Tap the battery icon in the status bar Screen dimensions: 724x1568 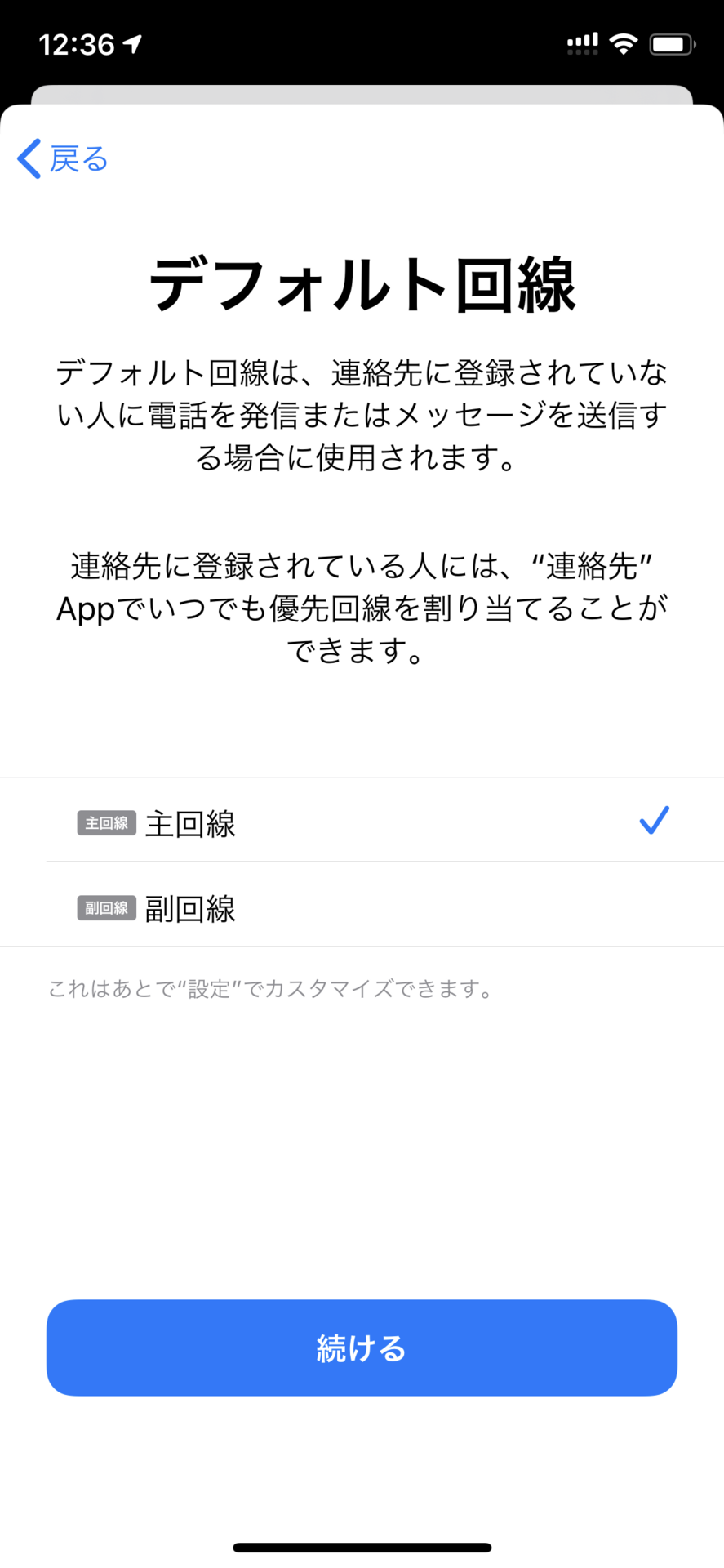(x=672, y=43)
